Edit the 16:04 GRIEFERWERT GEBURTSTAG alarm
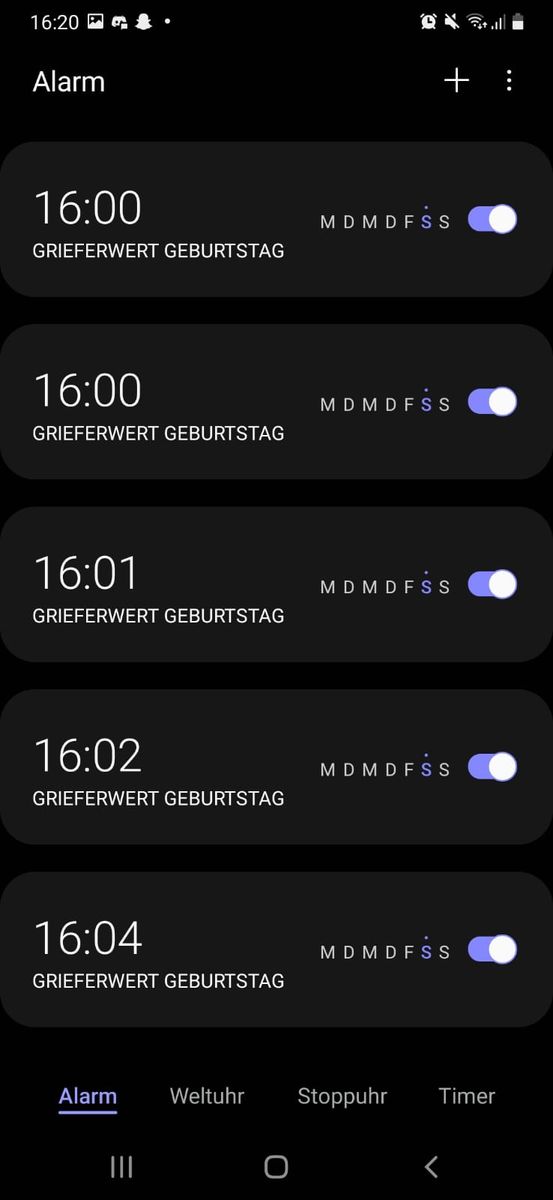Viewport: 553px width, 1200px height. [x=276, y=950]
